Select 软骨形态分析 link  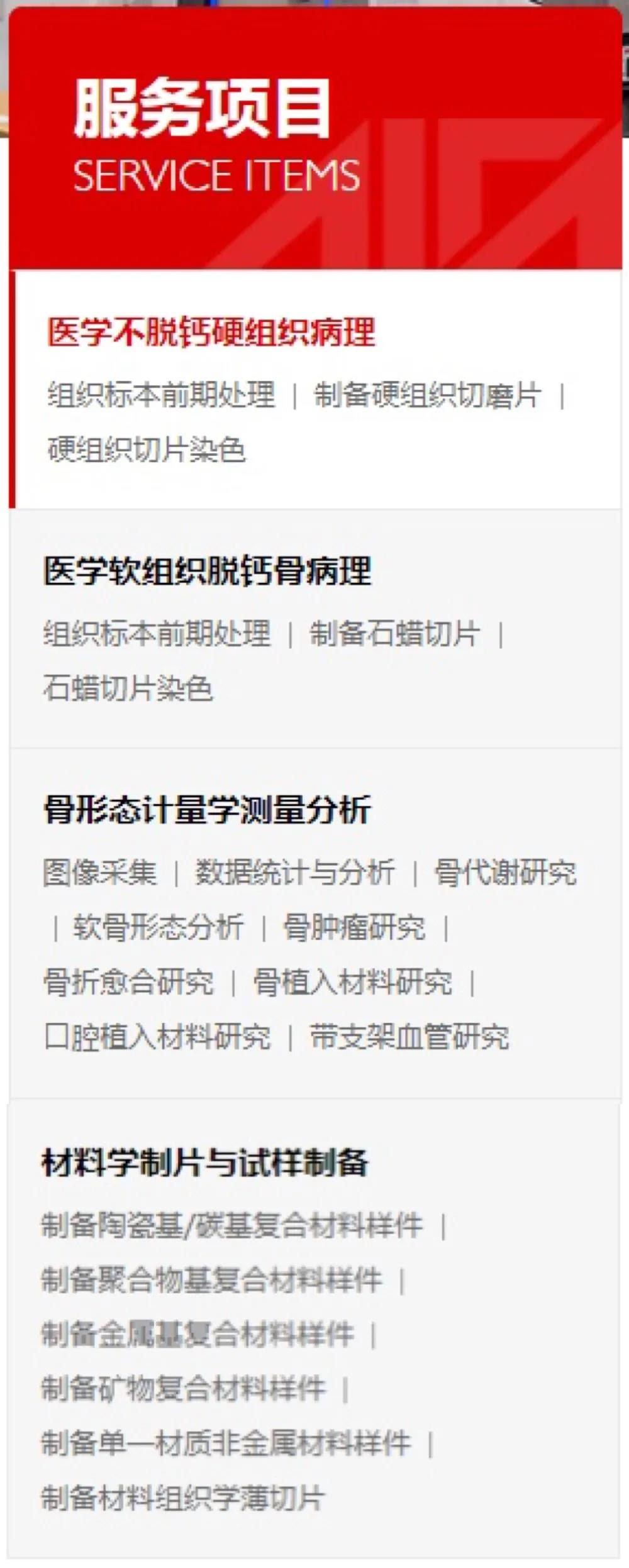[x=158, y=927]
